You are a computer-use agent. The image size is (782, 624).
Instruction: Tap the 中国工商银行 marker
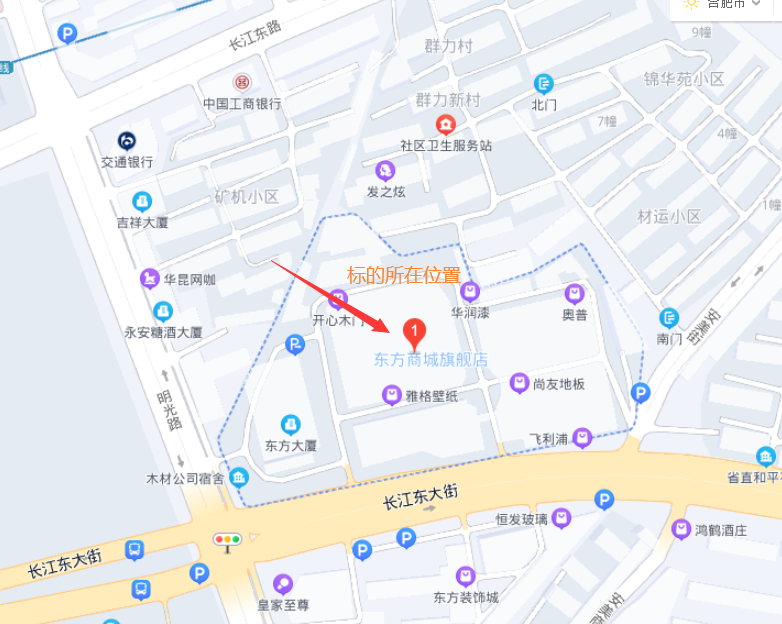242,83
